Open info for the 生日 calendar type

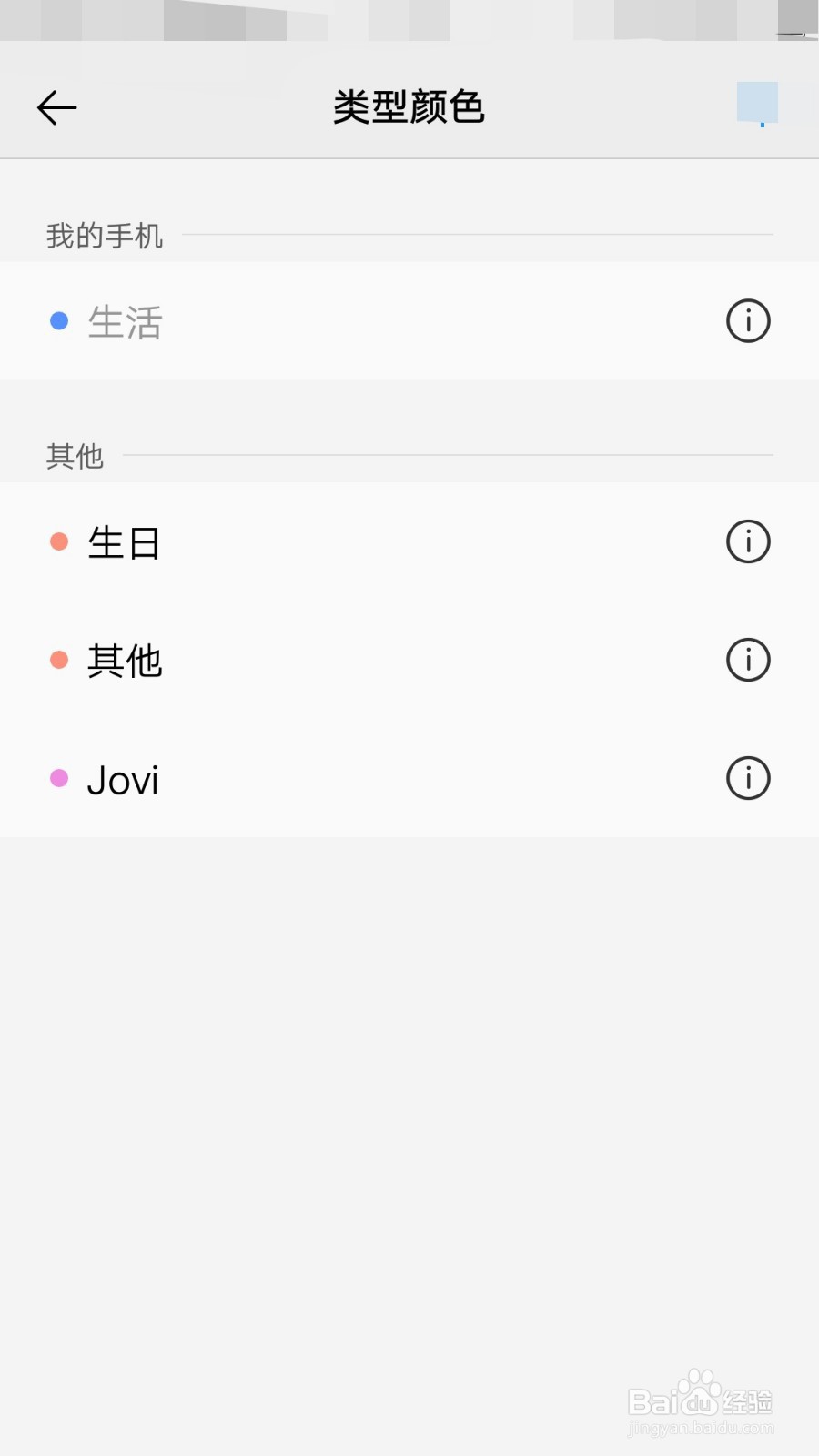(746, 541)
